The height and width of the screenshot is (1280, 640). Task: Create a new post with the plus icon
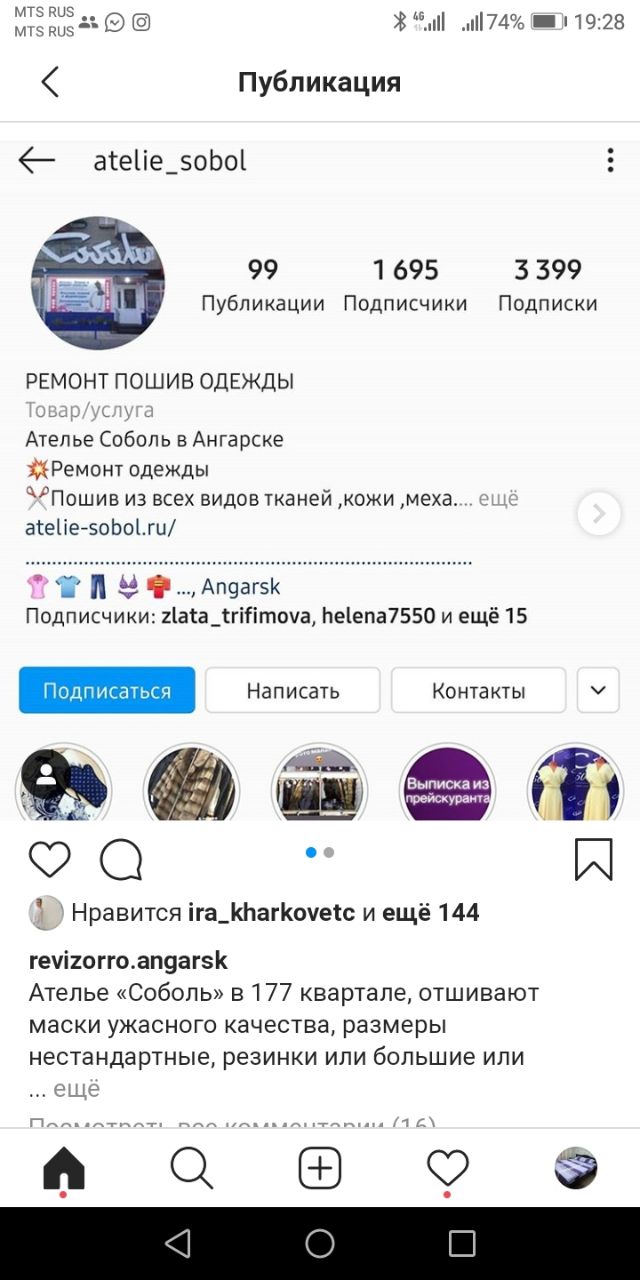pos(320,1168)
